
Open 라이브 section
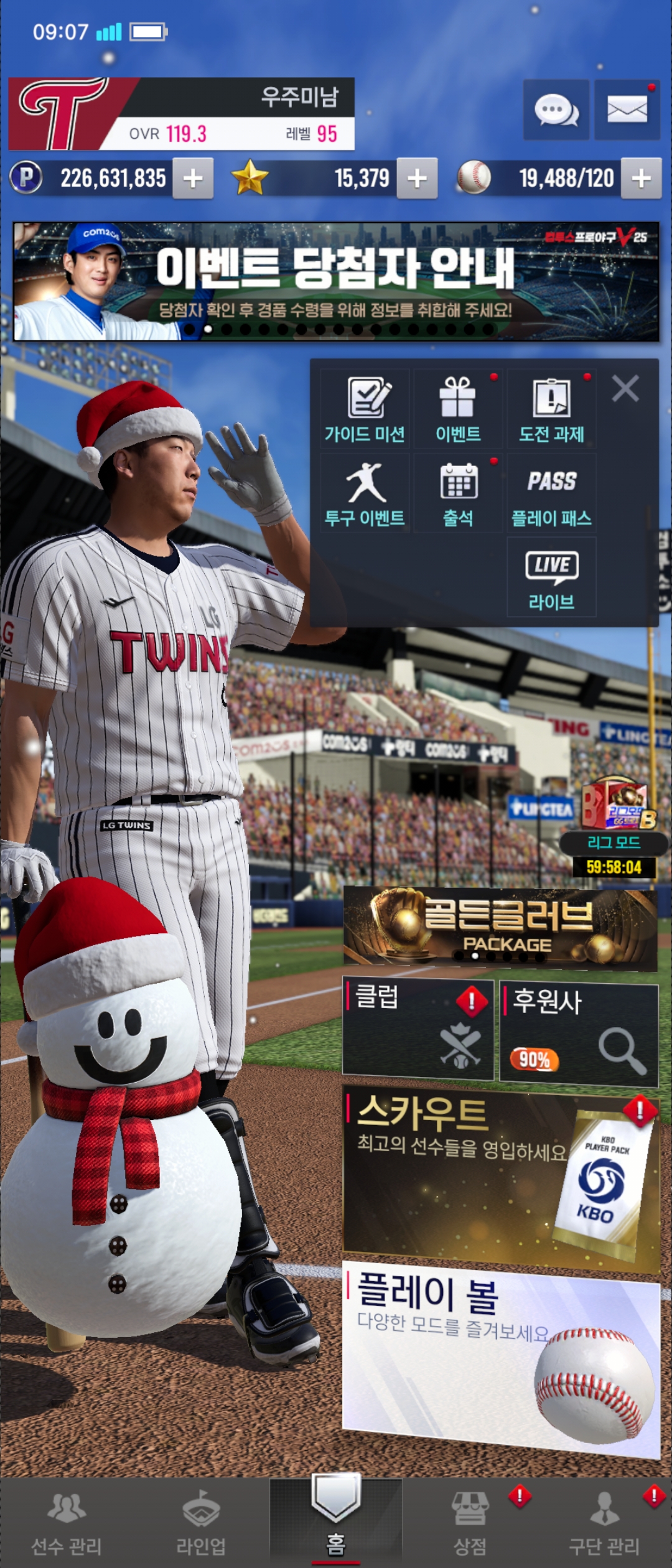click(x=551, y=577)
